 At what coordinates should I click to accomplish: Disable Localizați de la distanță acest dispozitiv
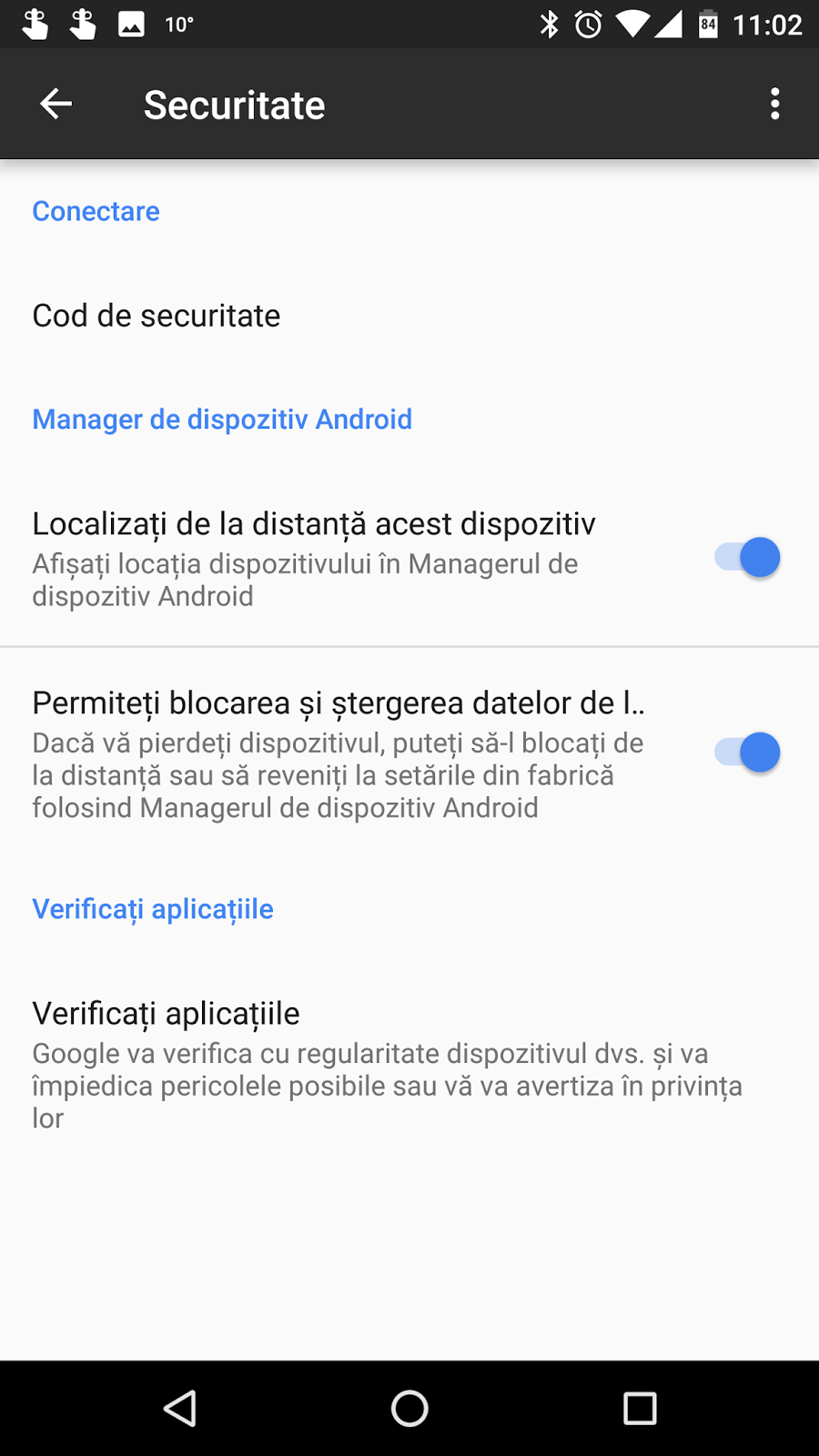coord(747,558)
